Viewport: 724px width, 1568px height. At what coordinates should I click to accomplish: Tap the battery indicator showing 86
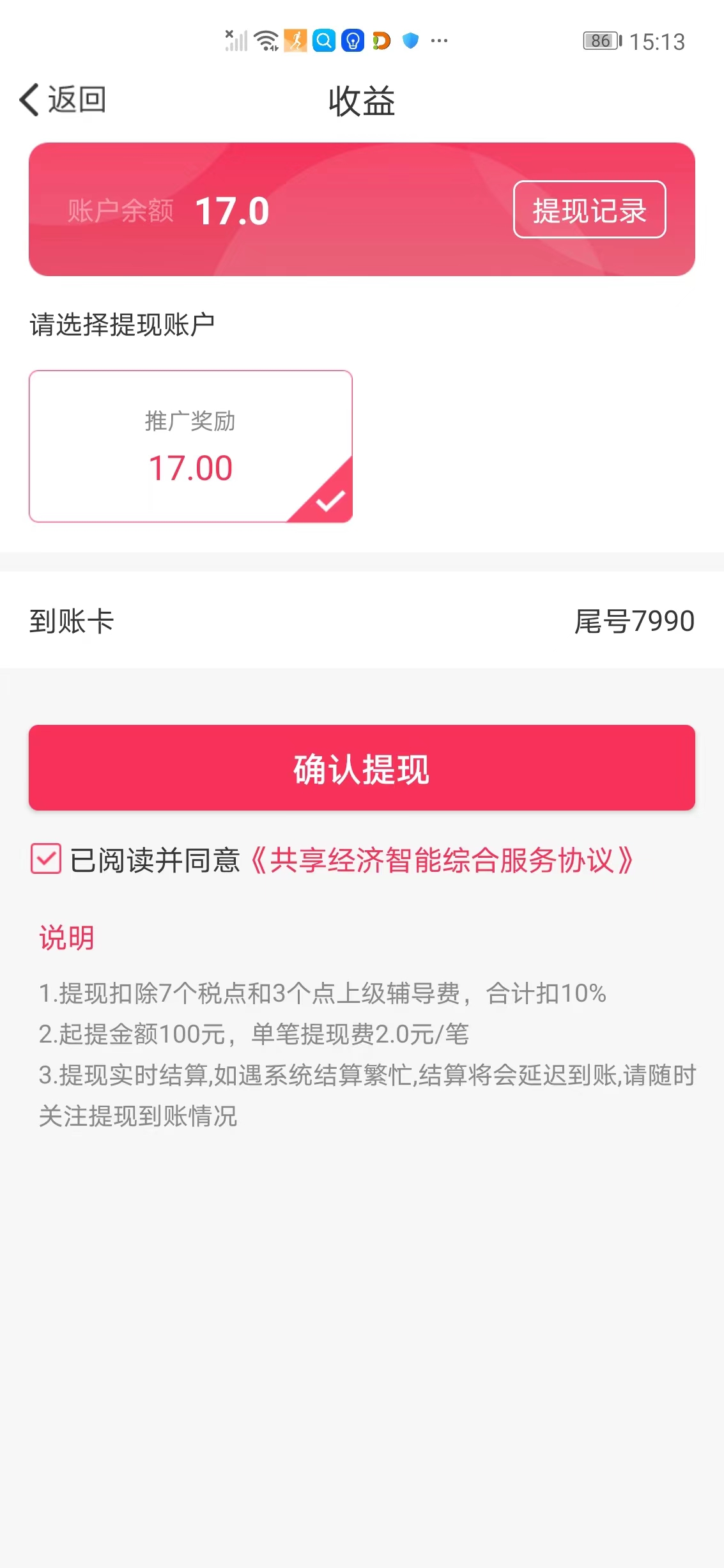(601, 41)
